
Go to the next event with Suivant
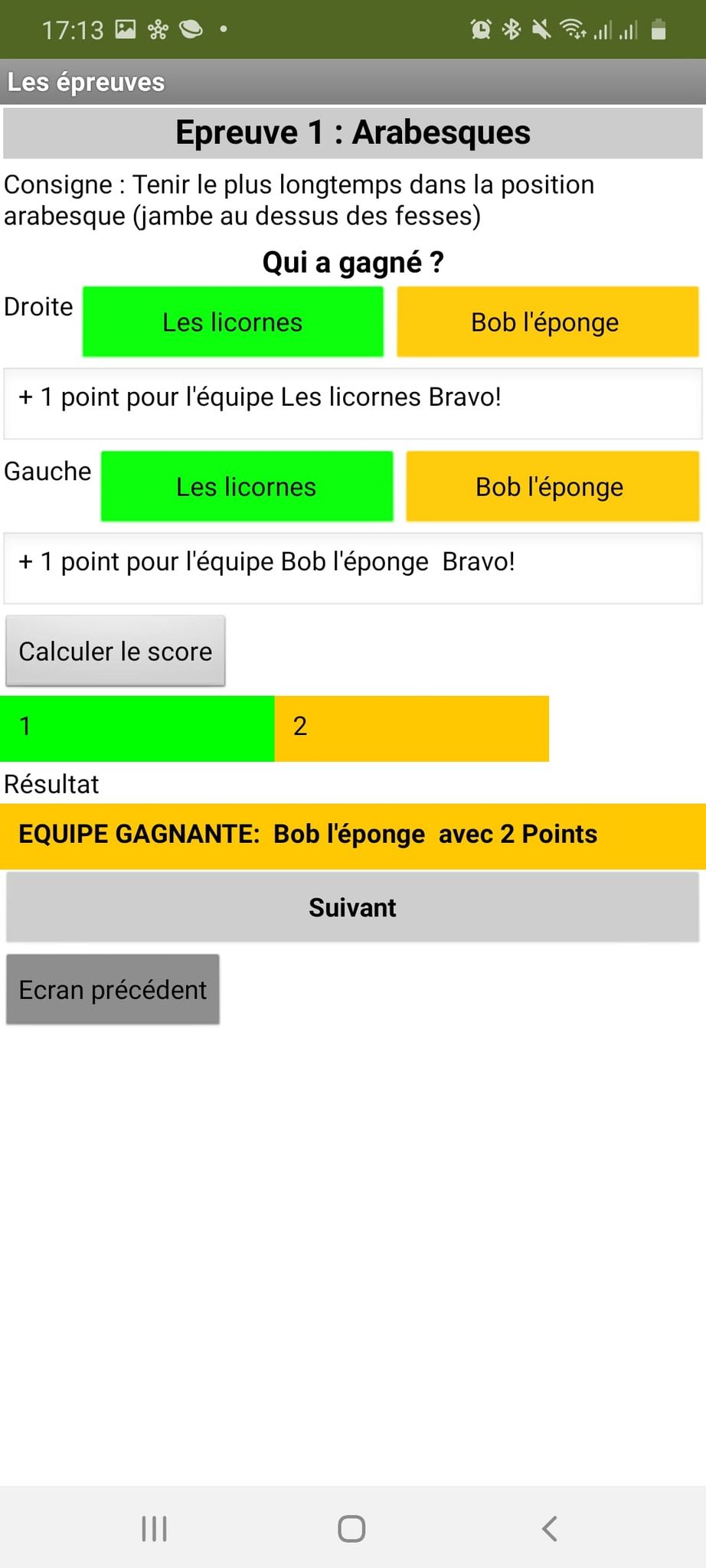352,907
